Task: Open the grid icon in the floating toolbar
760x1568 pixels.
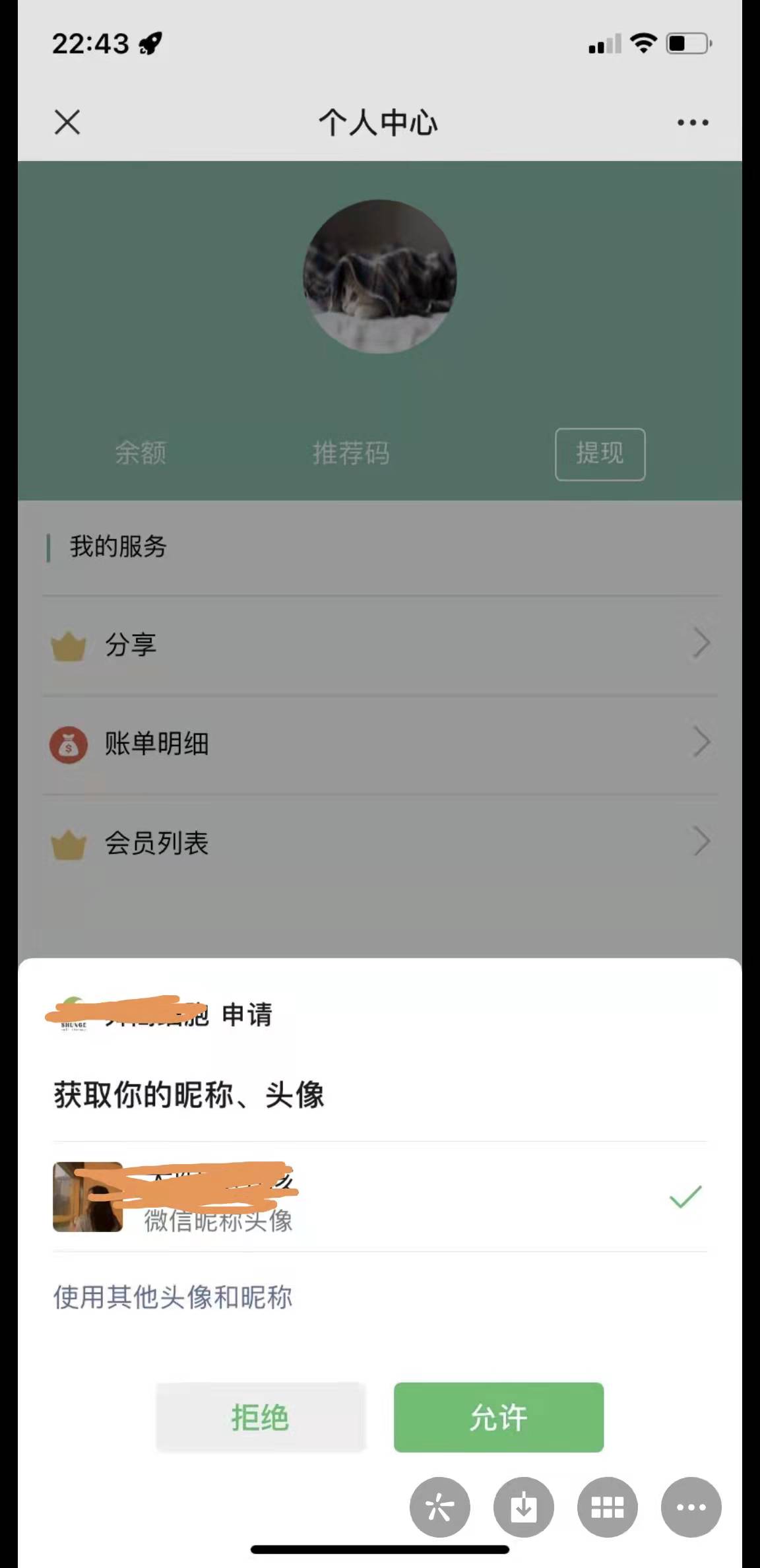Action: 607,1507
